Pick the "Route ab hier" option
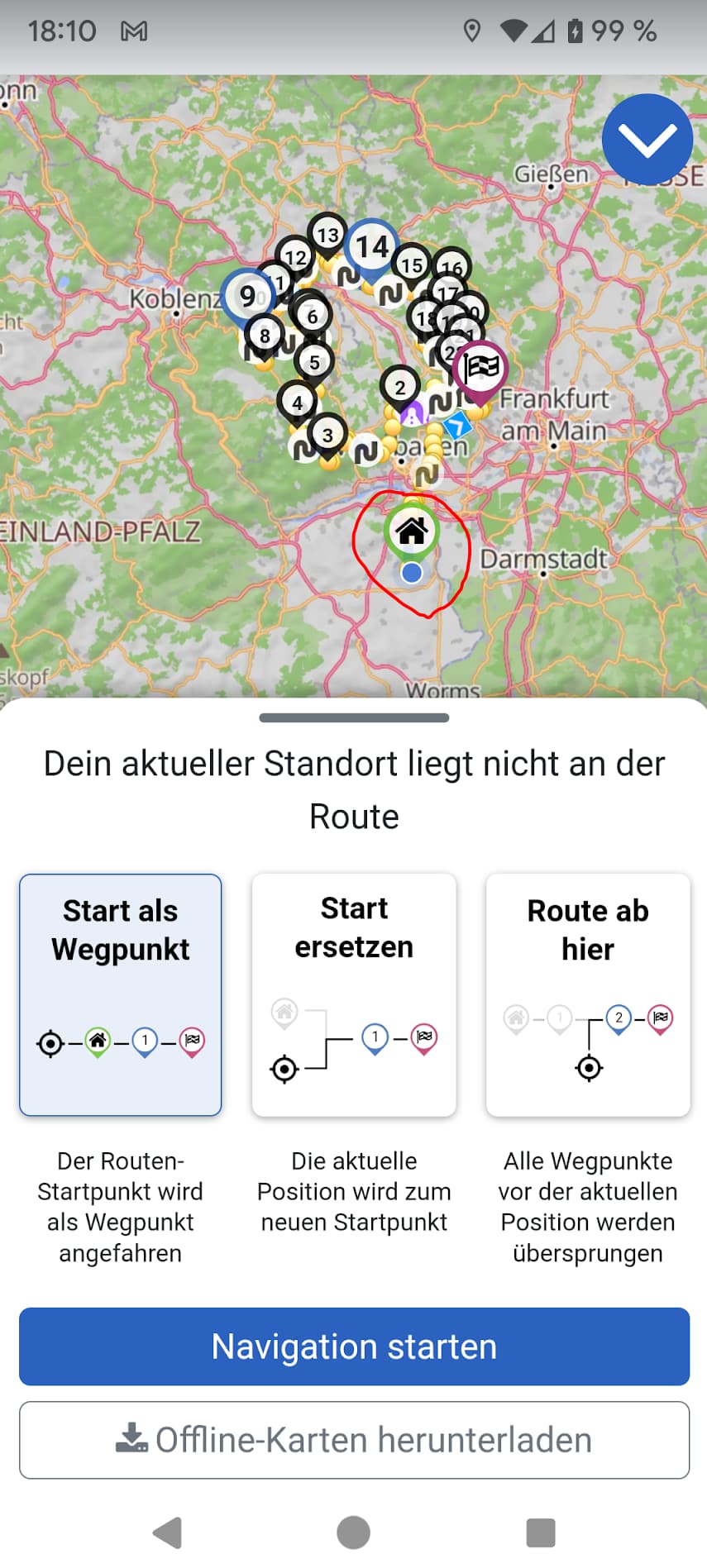 pyautogui.click(x=588, y=994)
